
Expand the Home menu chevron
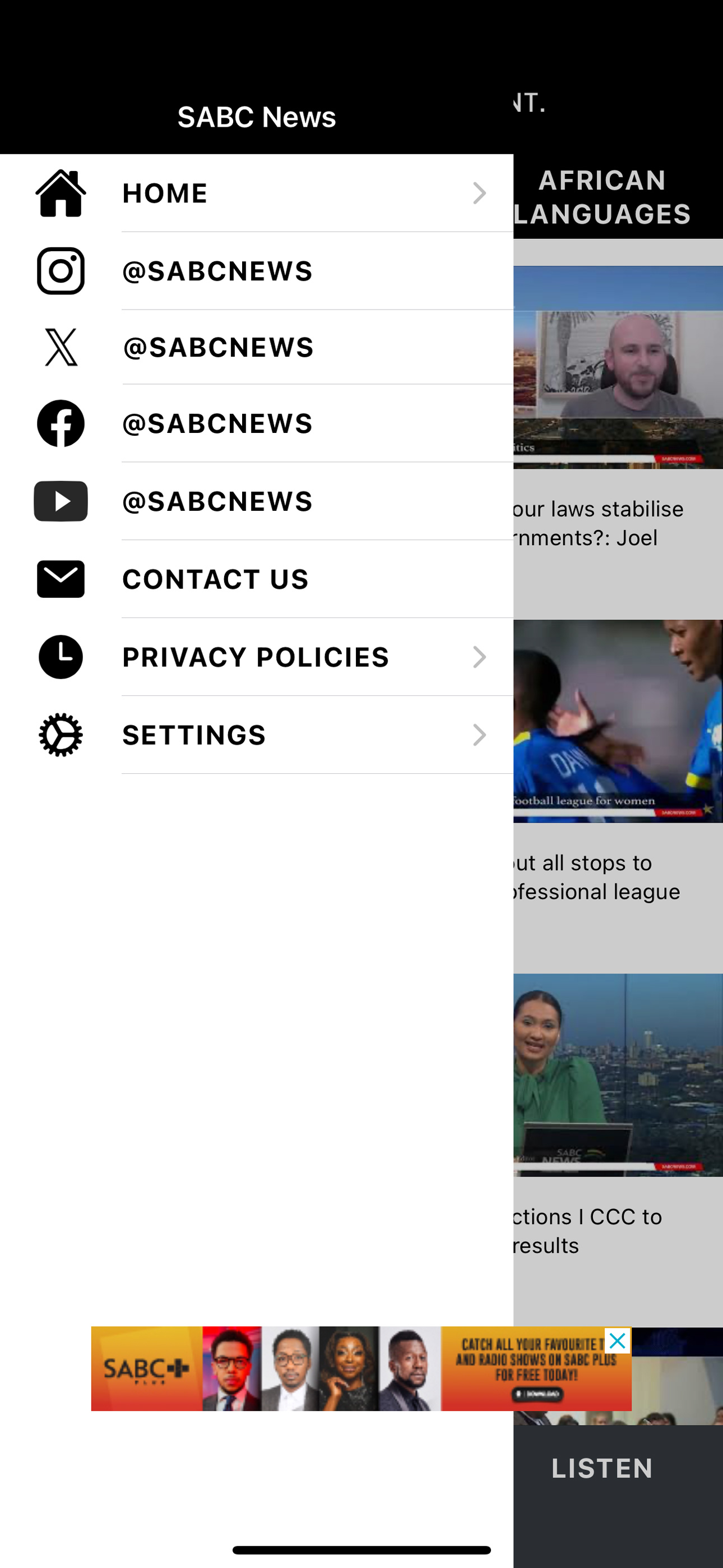point(480,193)
